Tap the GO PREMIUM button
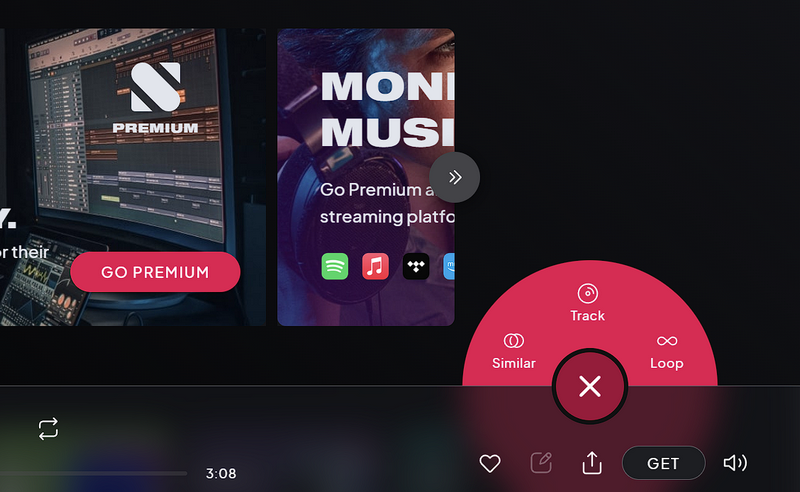 pos(155,272)
